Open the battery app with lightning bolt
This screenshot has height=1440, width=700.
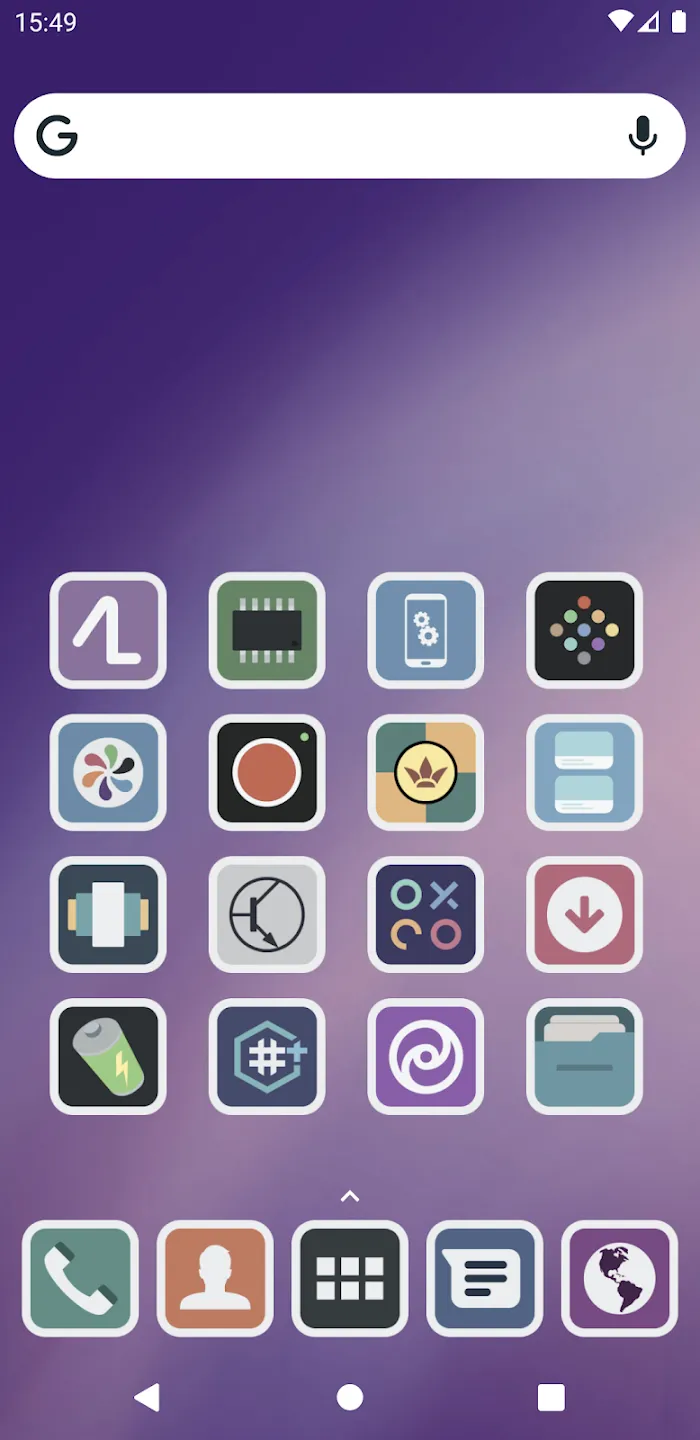[108, 1056]
